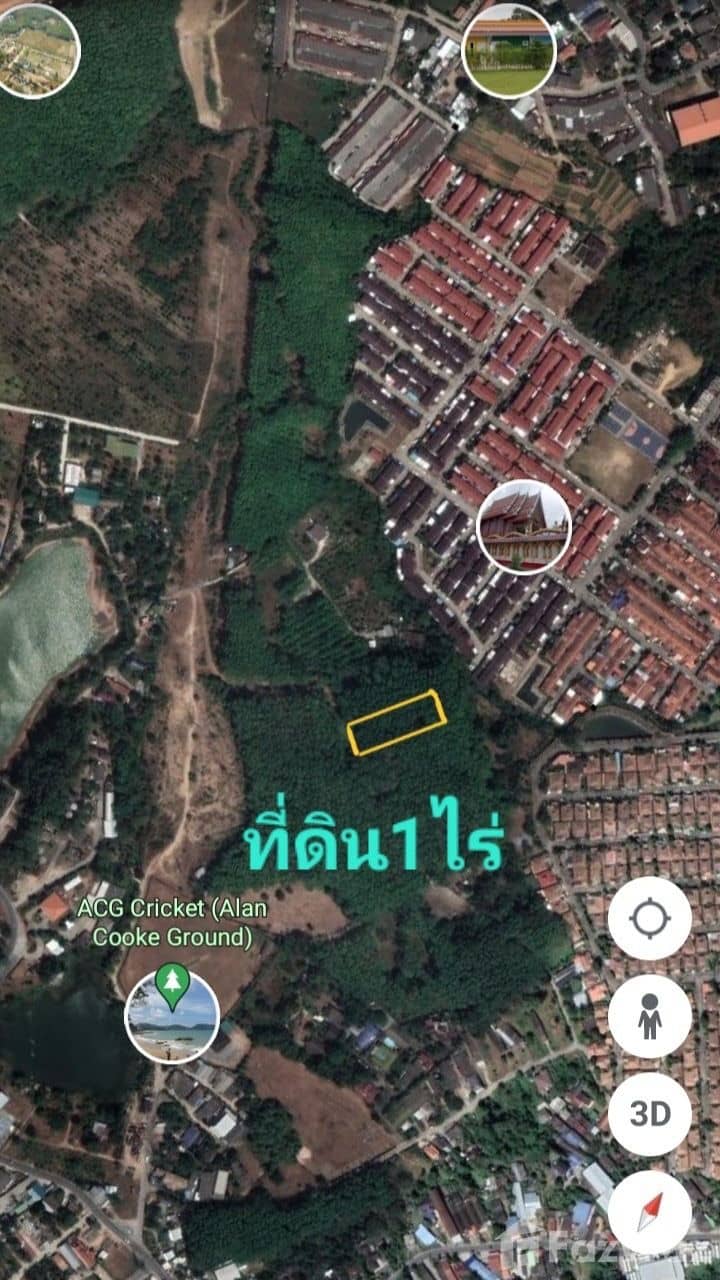Select the yellow land plot outline

pos(398,724)
